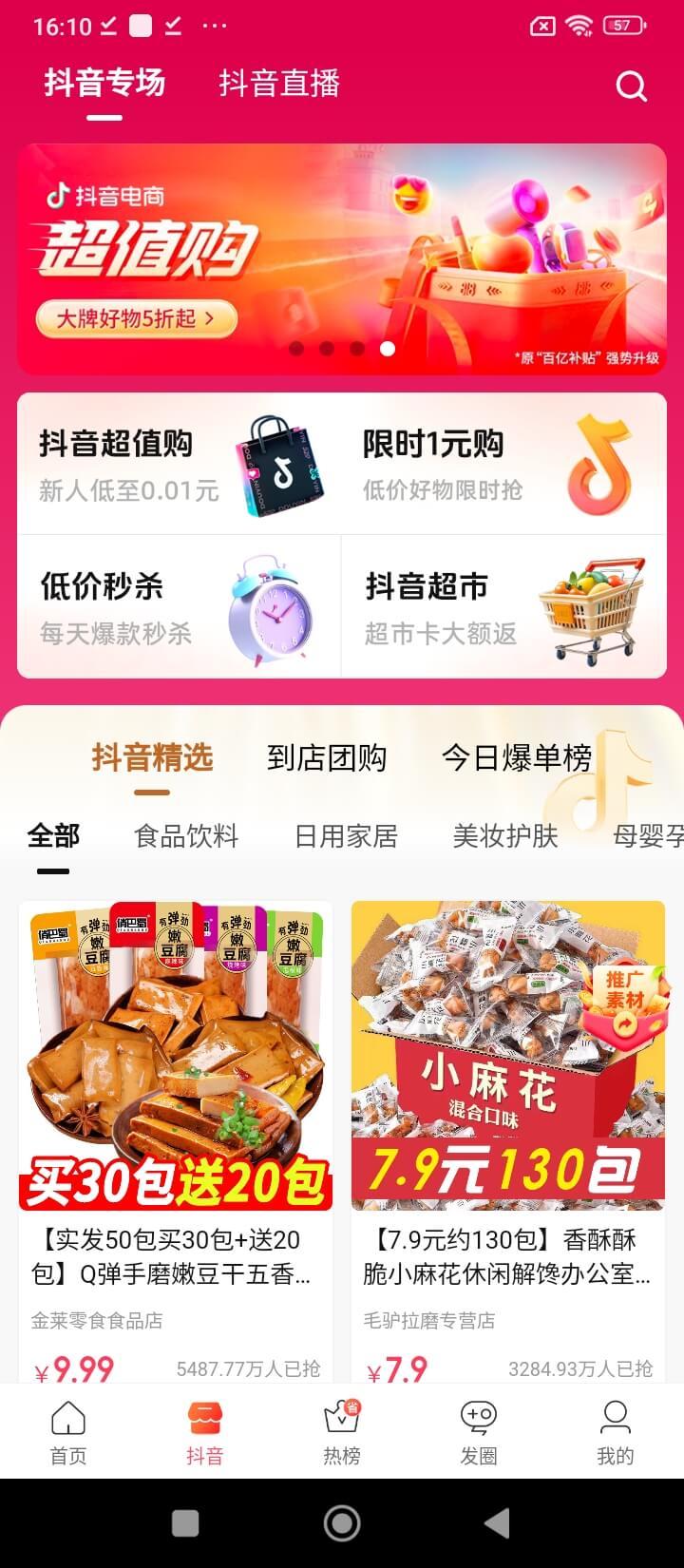The height and width of the screenshot is (1568, 684).
Task: Select the 食品饮料 category filter
Action: [x=186, y=837]
